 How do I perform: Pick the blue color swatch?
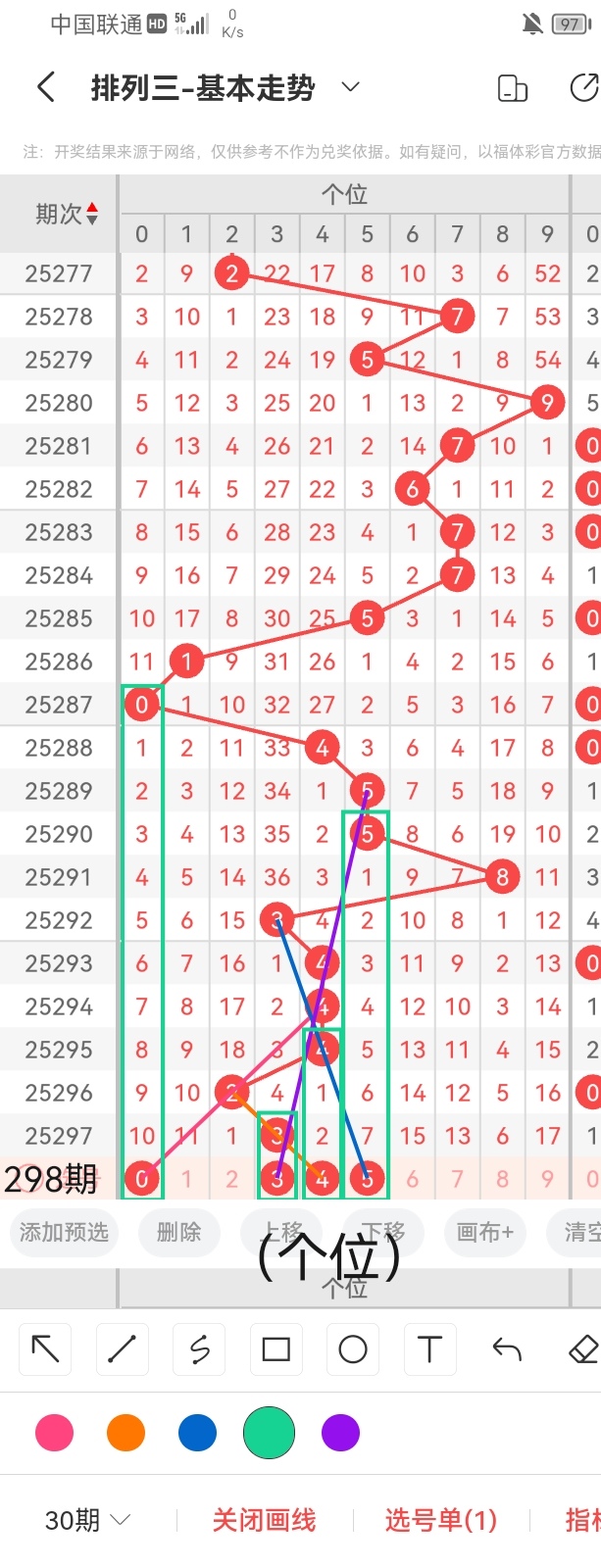pos(197,1433)
